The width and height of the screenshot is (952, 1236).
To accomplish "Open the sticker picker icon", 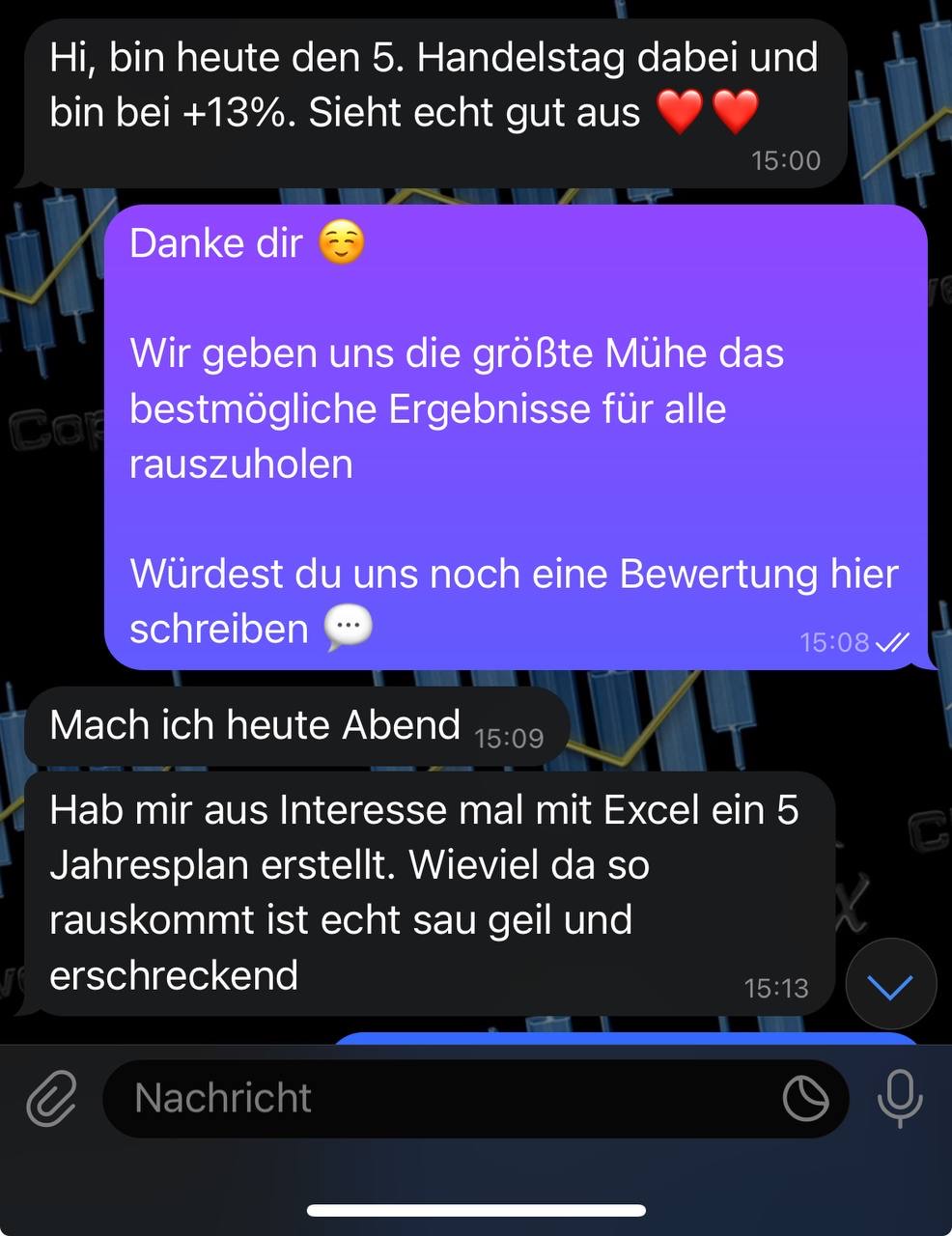I will (x=805, y=1099).
